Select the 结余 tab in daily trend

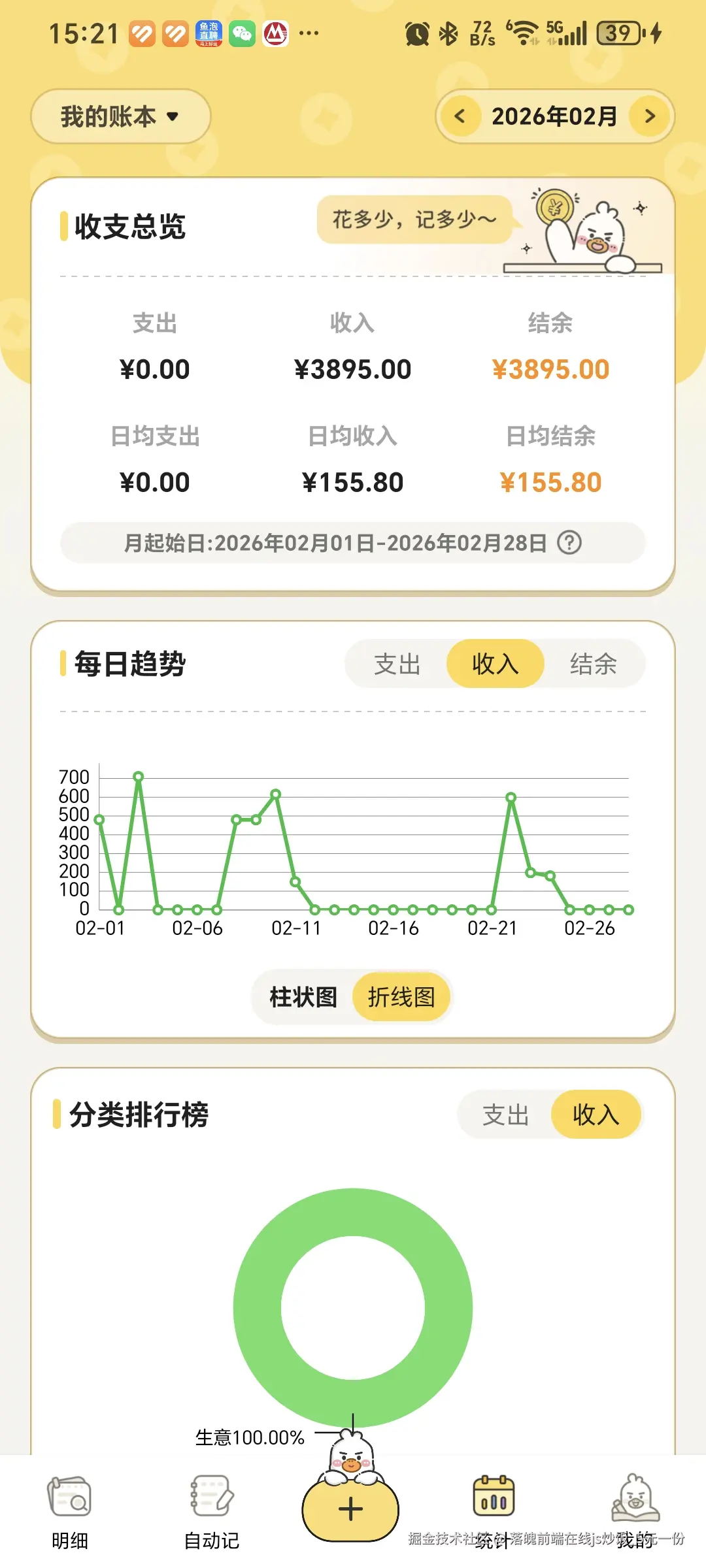[594, 663]
